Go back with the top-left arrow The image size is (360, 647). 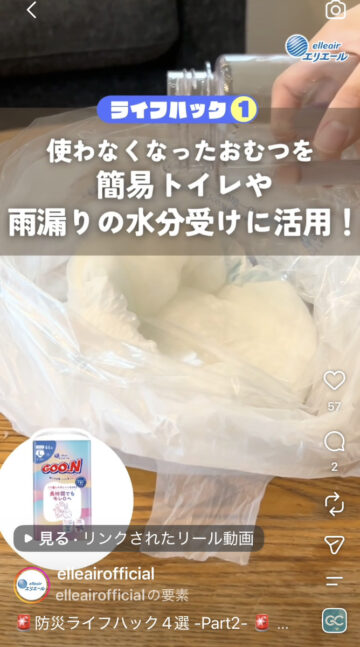click(x=32, y=10)
